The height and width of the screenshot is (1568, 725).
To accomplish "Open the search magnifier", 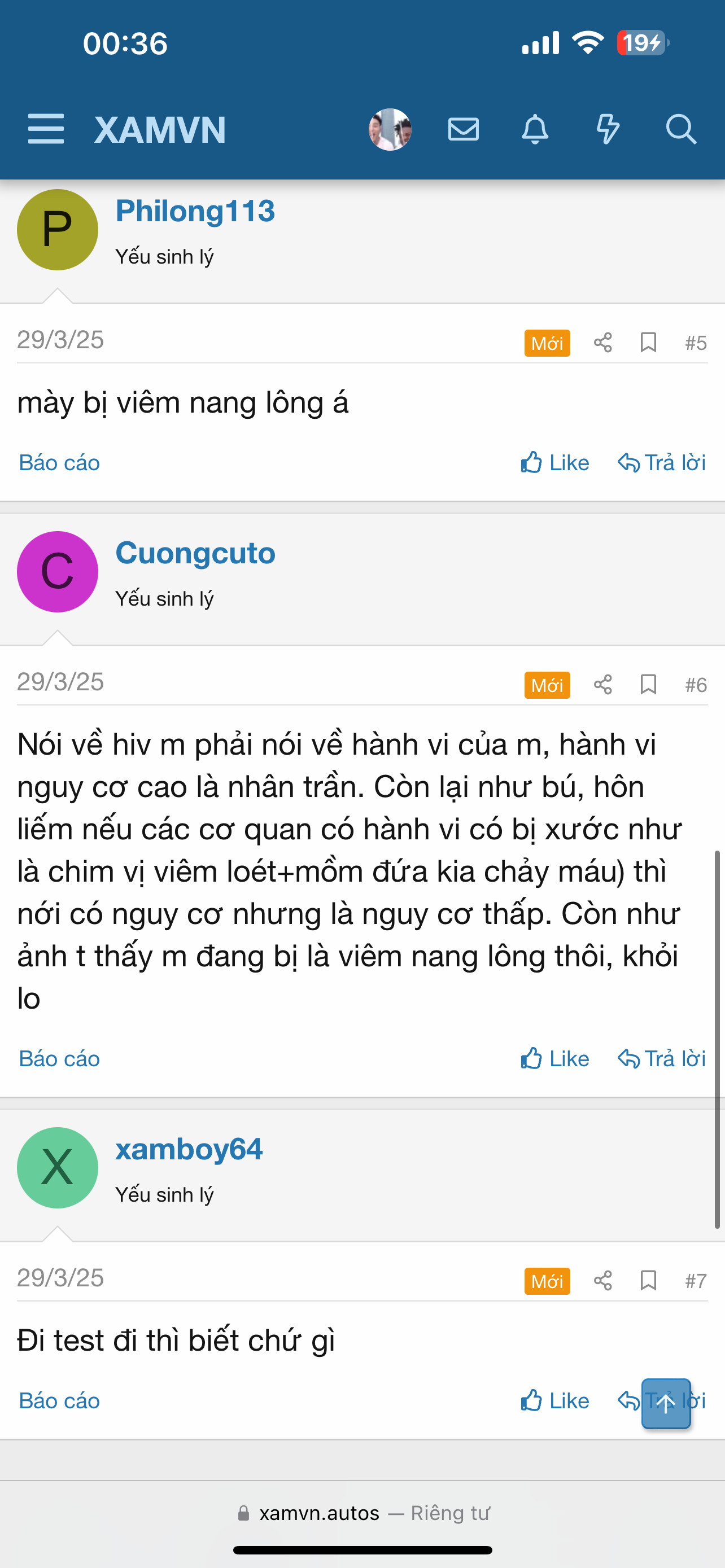I will [x=680, y=130].
